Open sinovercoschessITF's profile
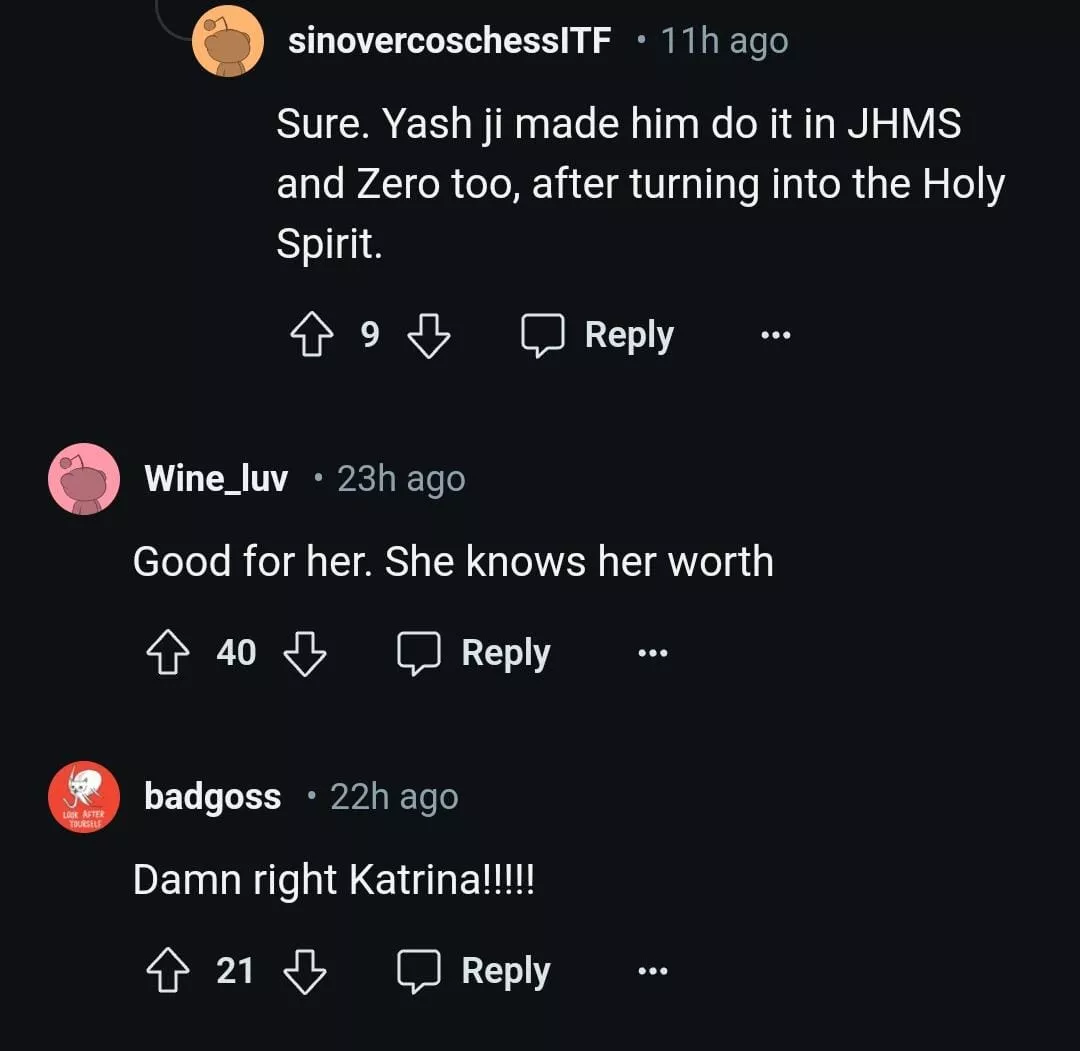1080x1051 pixels. pyautogui.click(x=449, y=41)
